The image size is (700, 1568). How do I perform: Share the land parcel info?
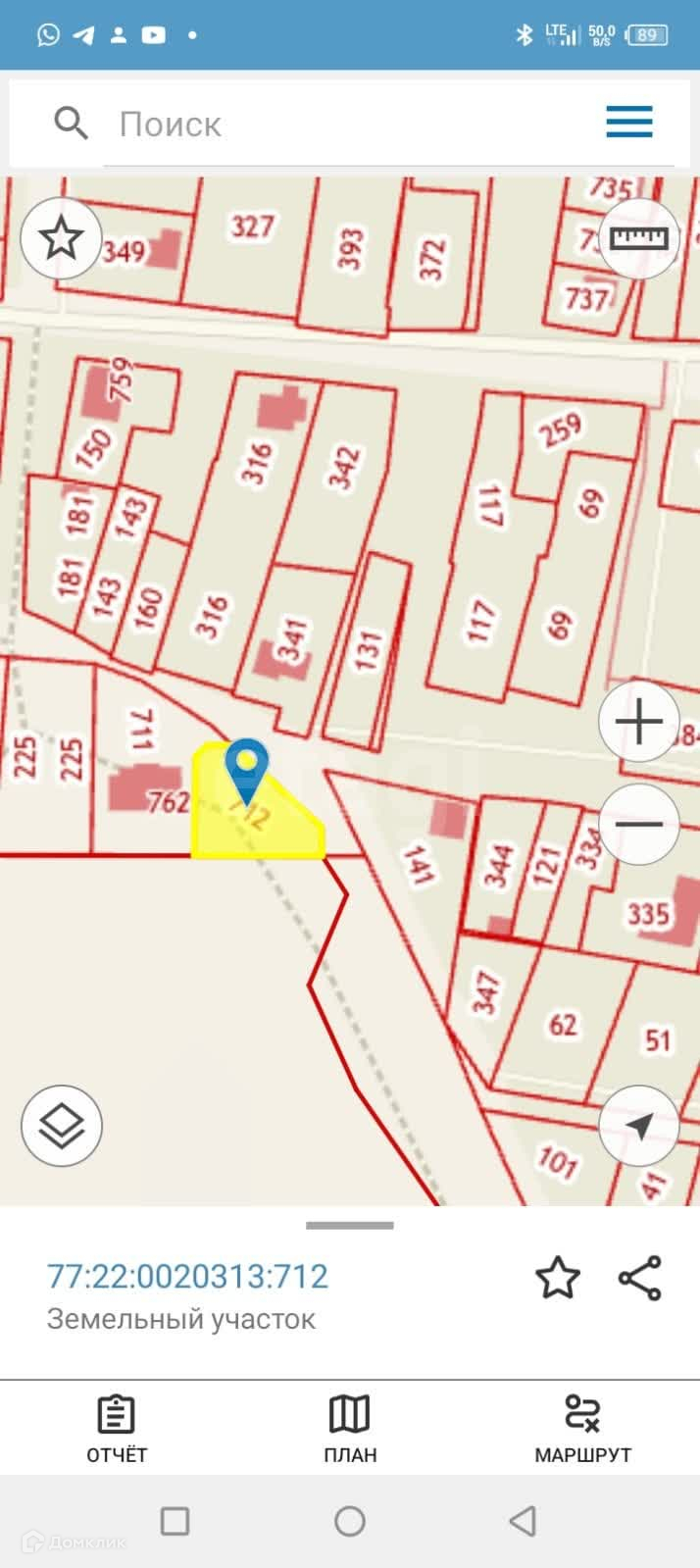point(639,1278)
